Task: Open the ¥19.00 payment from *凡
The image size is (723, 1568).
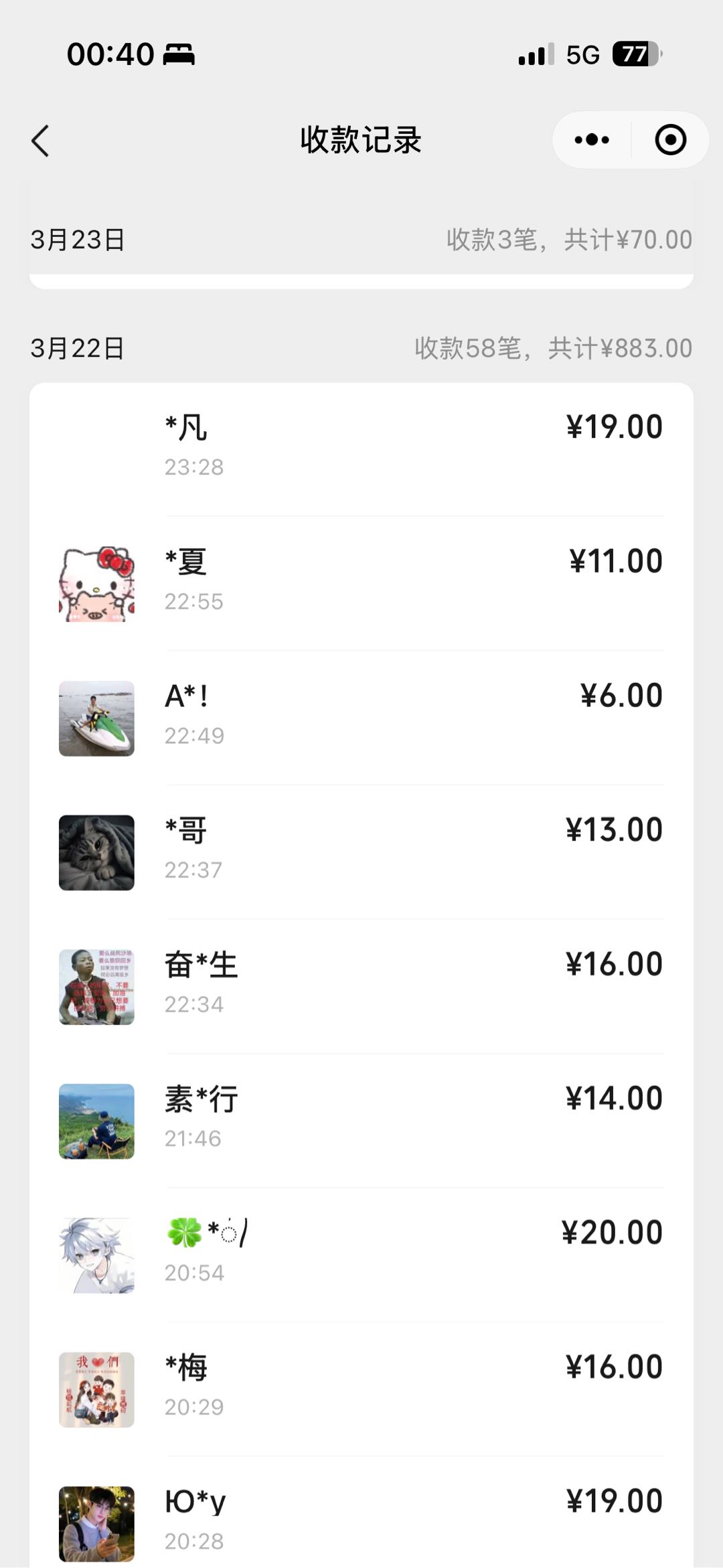Action: click(x=361, y=447)
